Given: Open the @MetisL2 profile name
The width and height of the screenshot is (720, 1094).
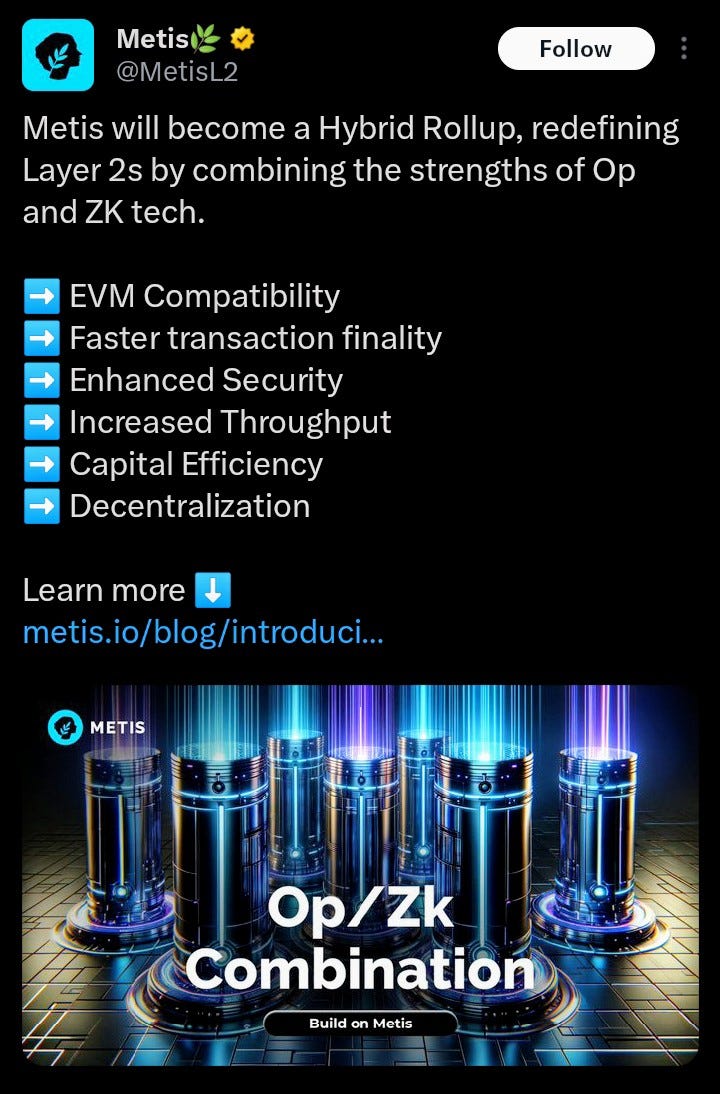Looking at the screenshot, I should coord(178,72).
